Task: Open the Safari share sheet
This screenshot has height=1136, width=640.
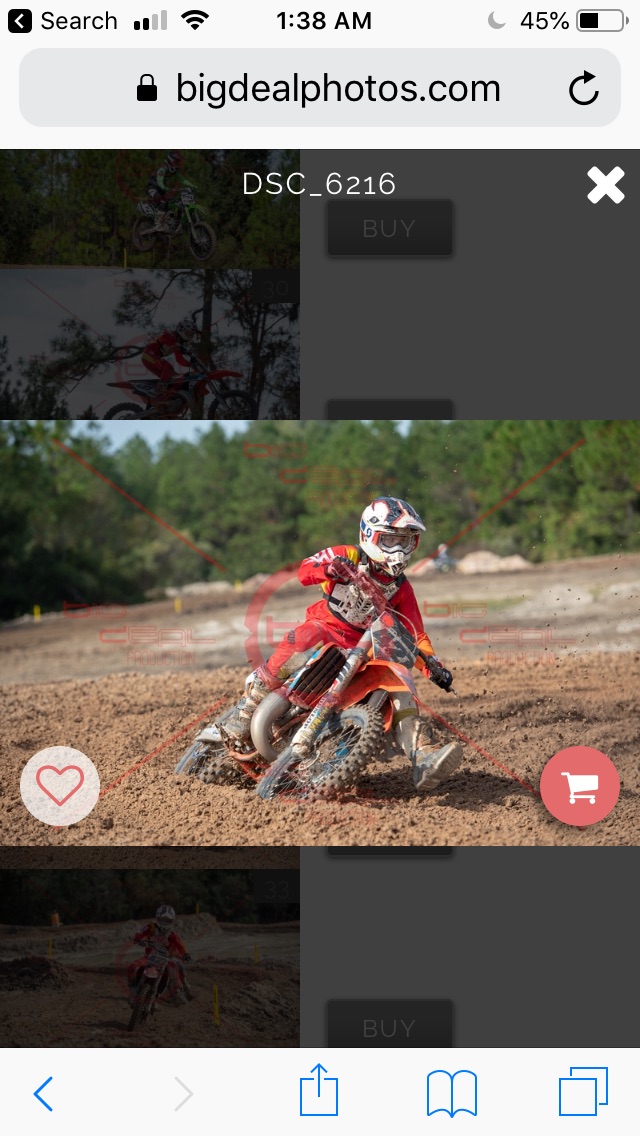Action: point(319,1090)
